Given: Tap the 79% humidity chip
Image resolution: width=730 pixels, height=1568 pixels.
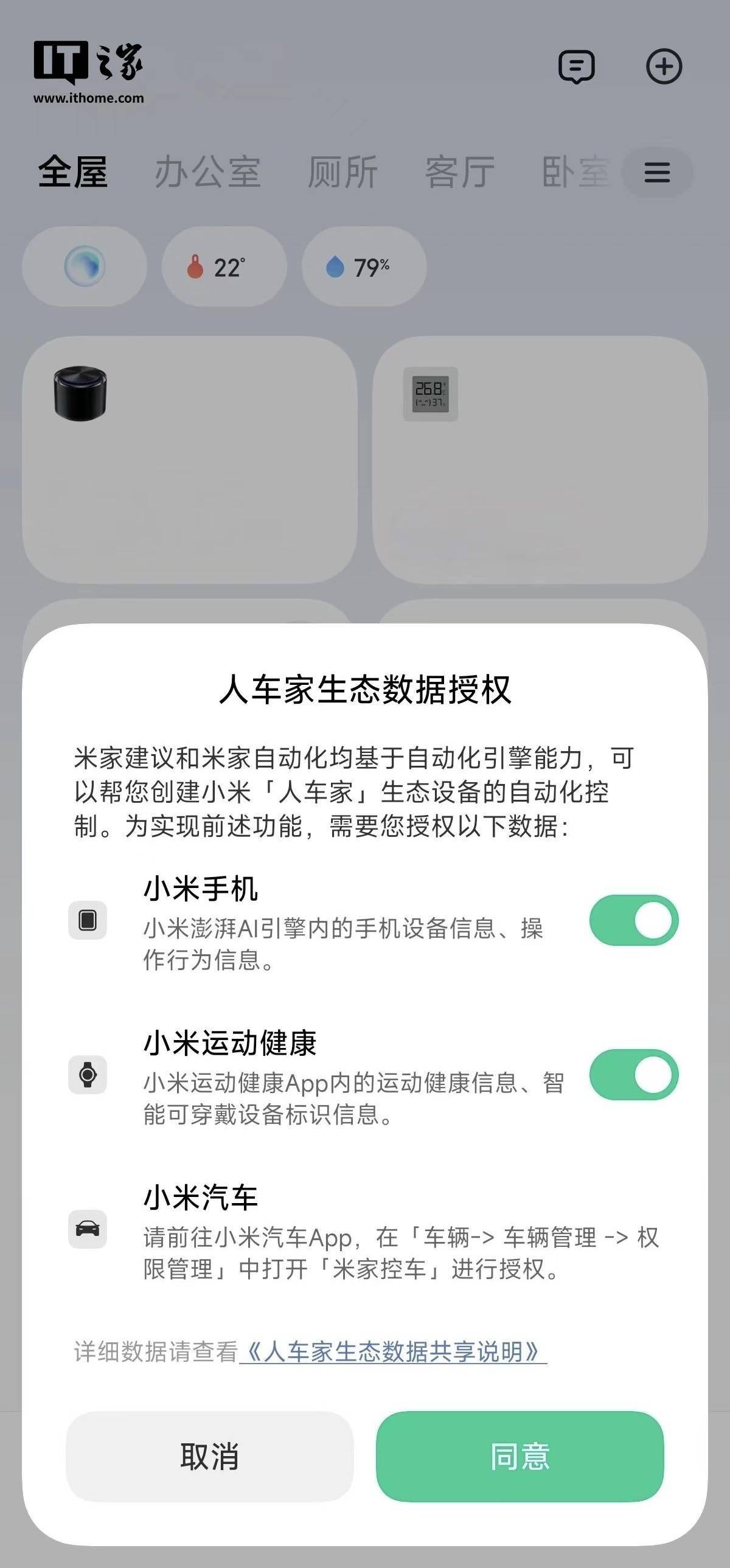Looking at the screenshot, I should (363, 267).
